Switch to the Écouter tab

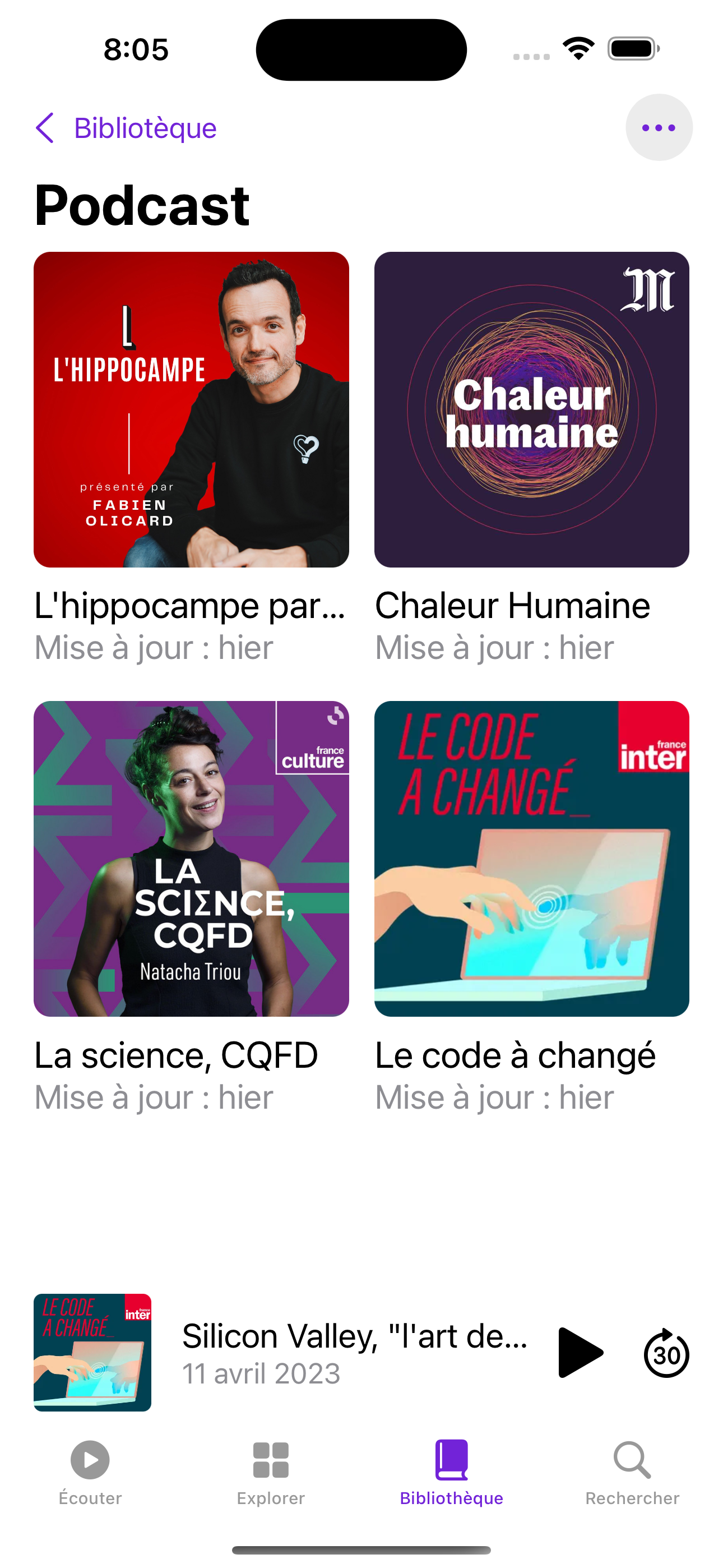[90, 1470]
